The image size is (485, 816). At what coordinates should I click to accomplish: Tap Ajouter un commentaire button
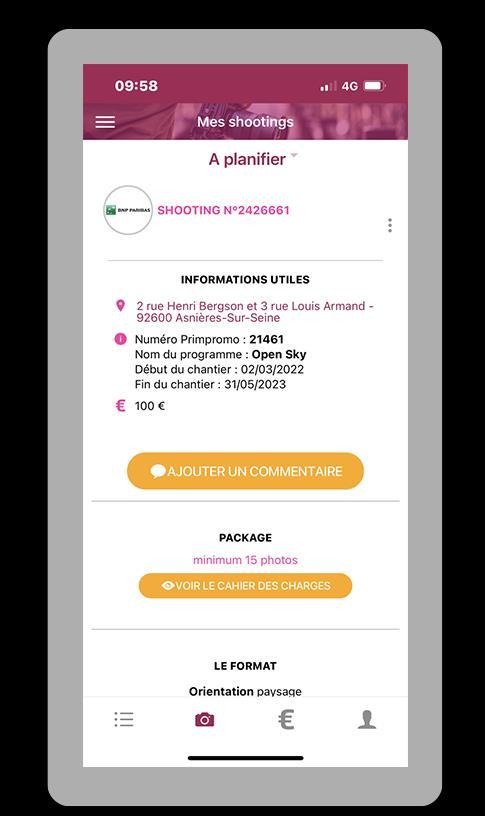coord(245,471)
